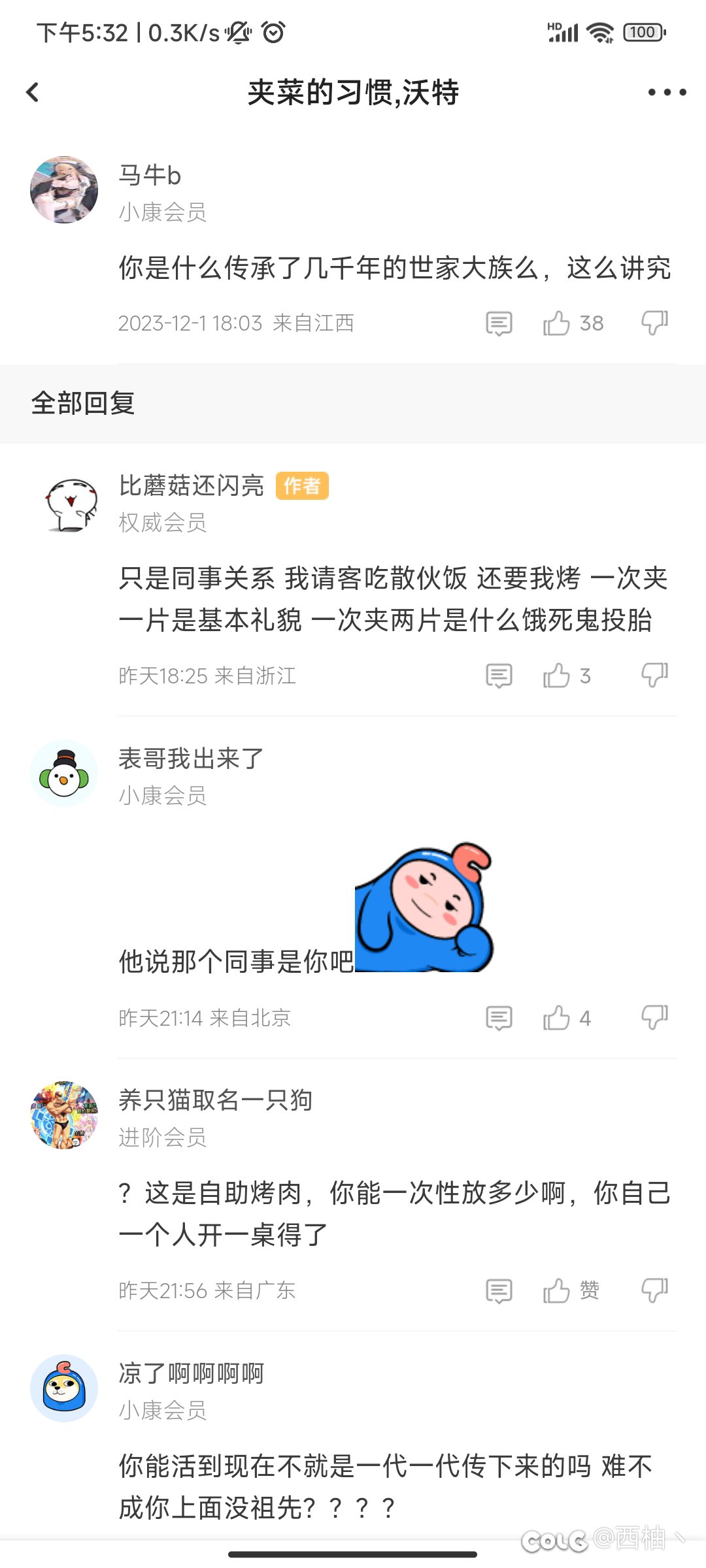Viewport: 706px width, 1568px height.
Task: Open 马牛b's profile avatar
Action: pyautogui.click(x=64, y=189)
